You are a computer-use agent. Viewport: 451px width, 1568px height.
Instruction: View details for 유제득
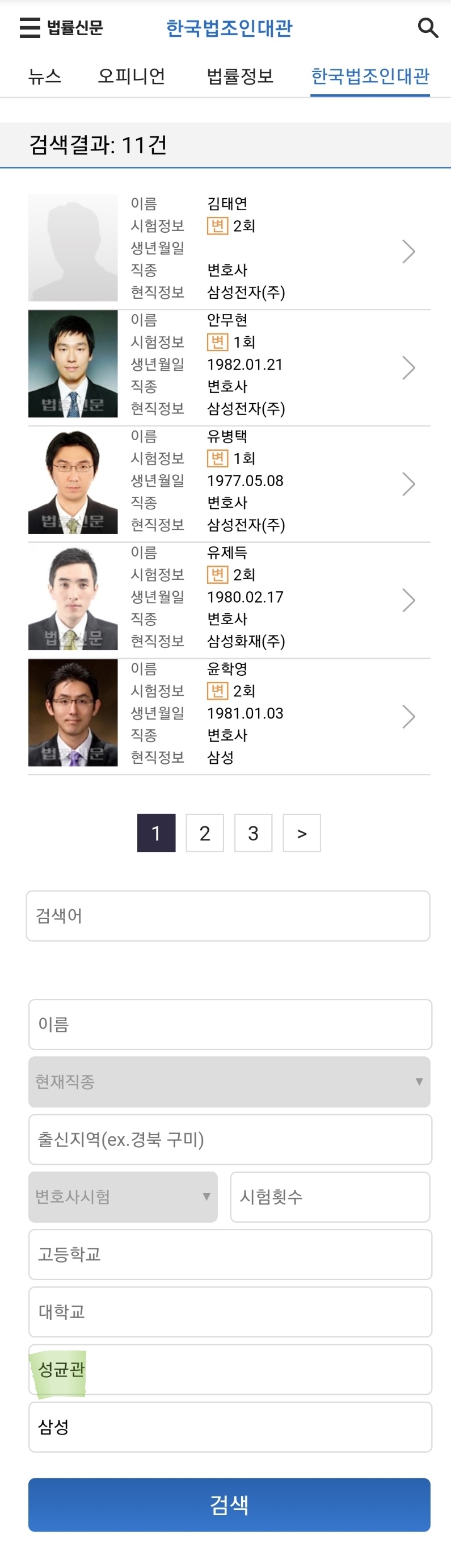pyautogui.click(x=229, y=597)
